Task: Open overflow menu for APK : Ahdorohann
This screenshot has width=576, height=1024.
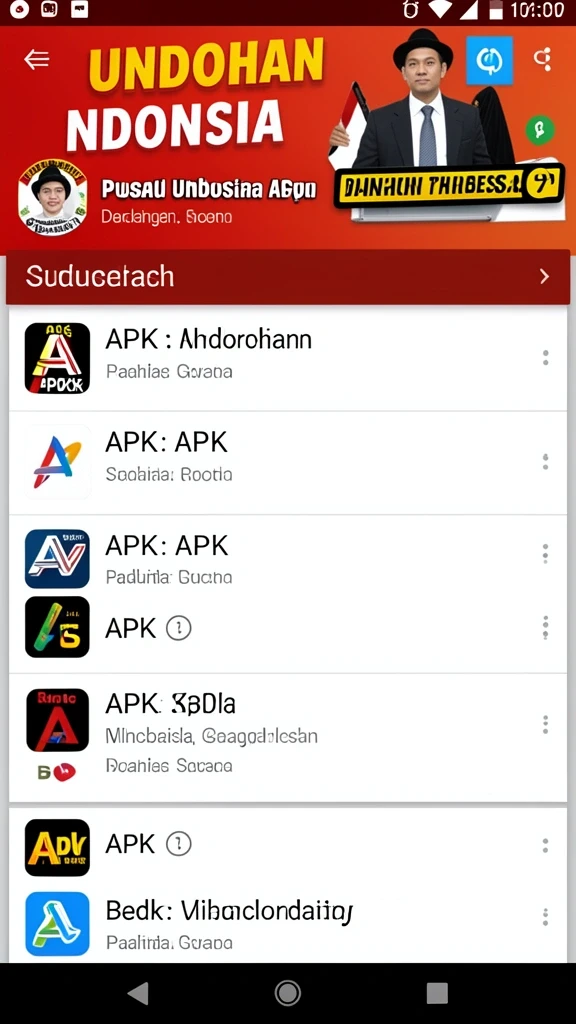Action: tap(545, 358)
